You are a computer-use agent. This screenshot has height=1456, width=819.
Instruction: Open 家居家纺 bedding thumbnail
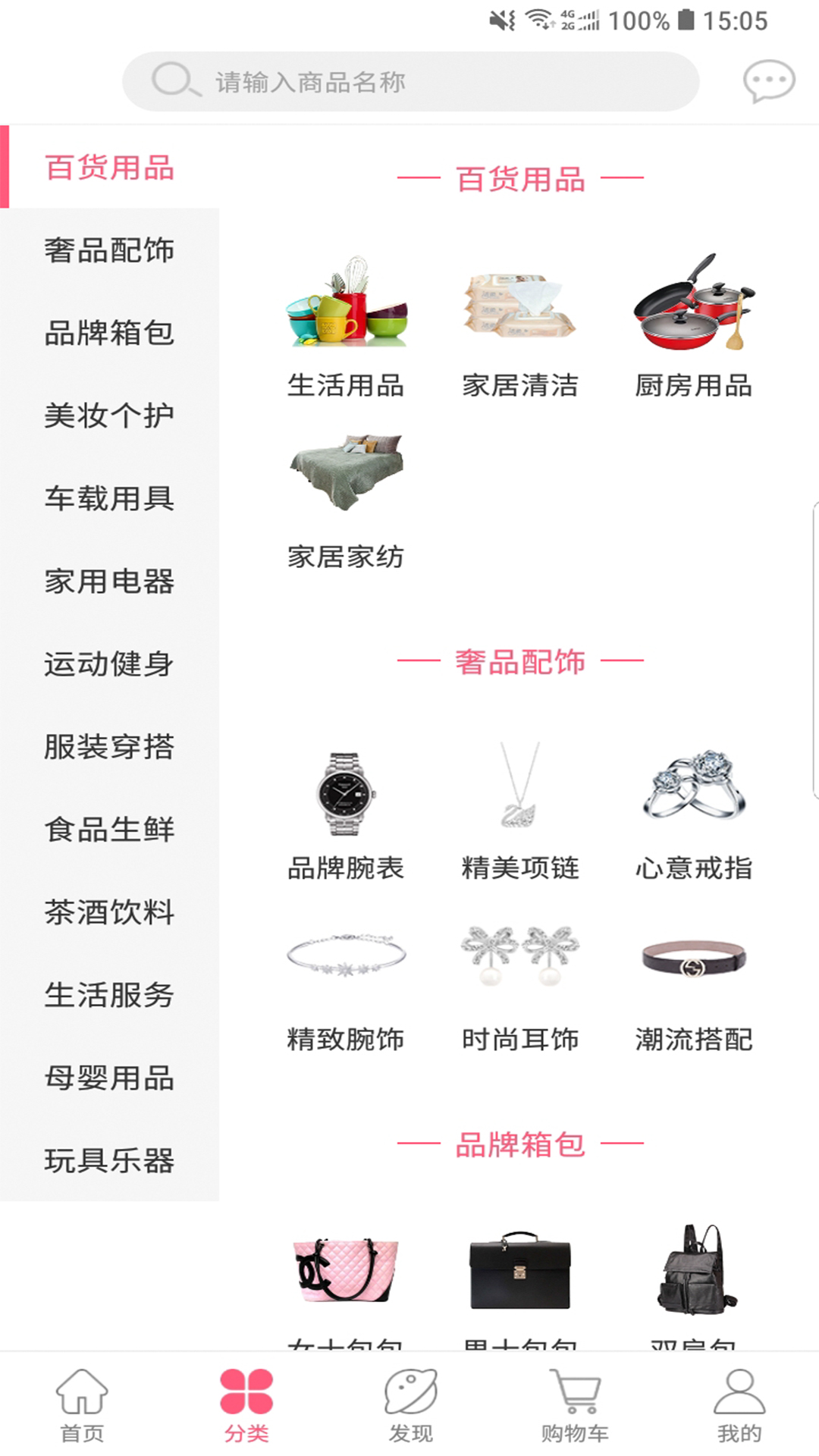click(347, 474)
